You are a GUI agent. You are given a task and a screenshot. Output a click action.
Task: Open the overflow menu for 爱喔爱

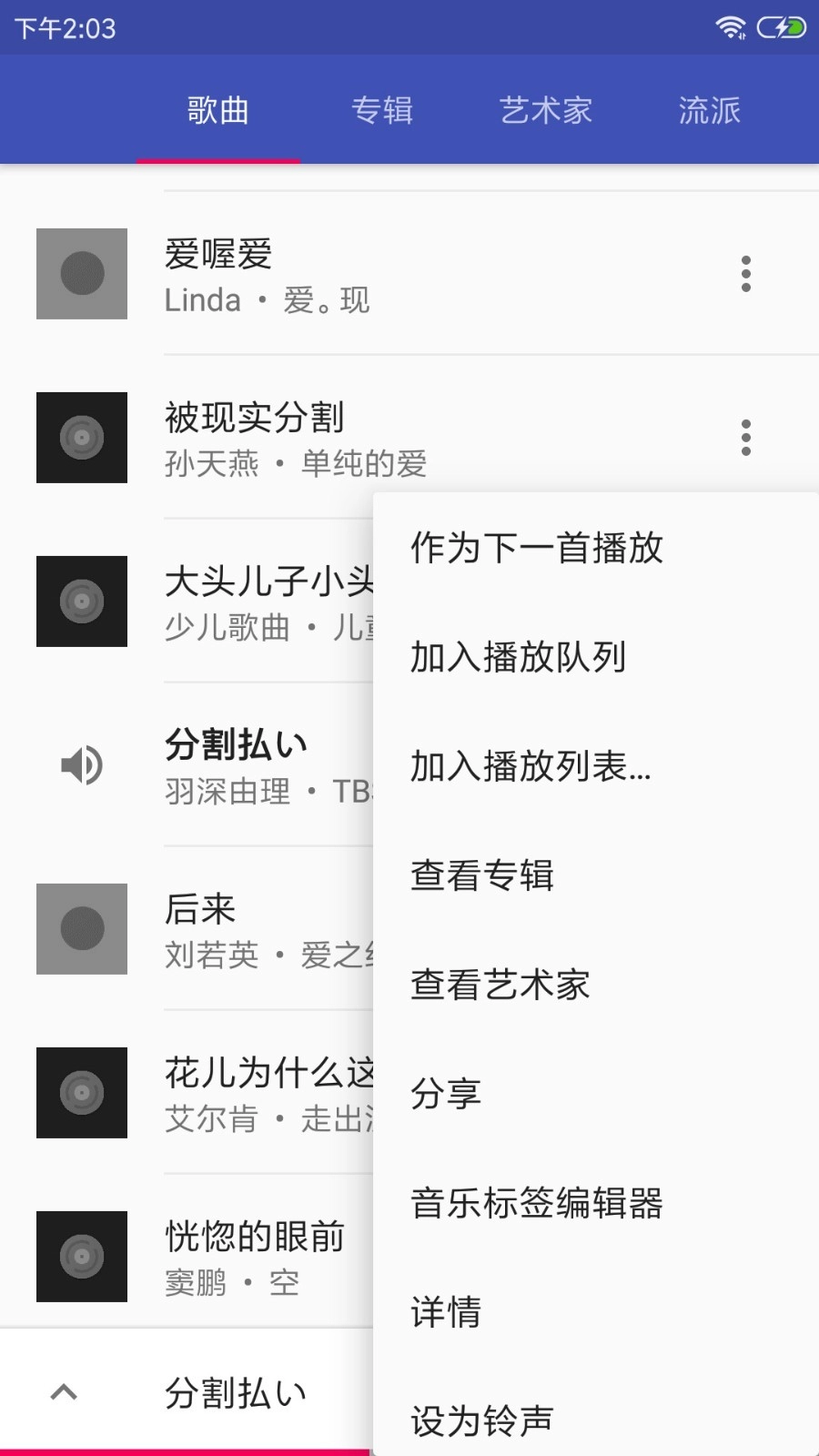click(745, 274)
